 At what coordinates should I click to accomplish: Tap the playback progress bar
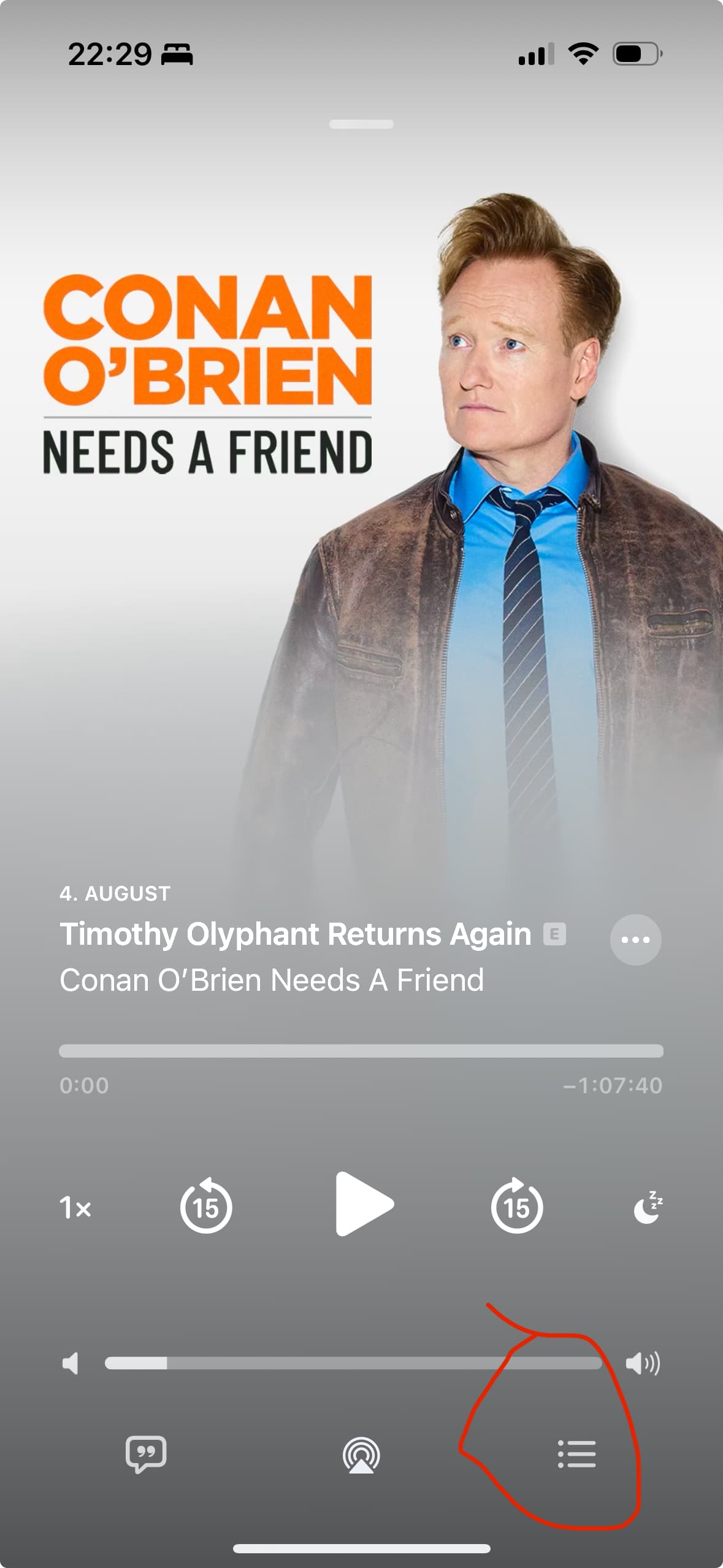click(361, 1051)
